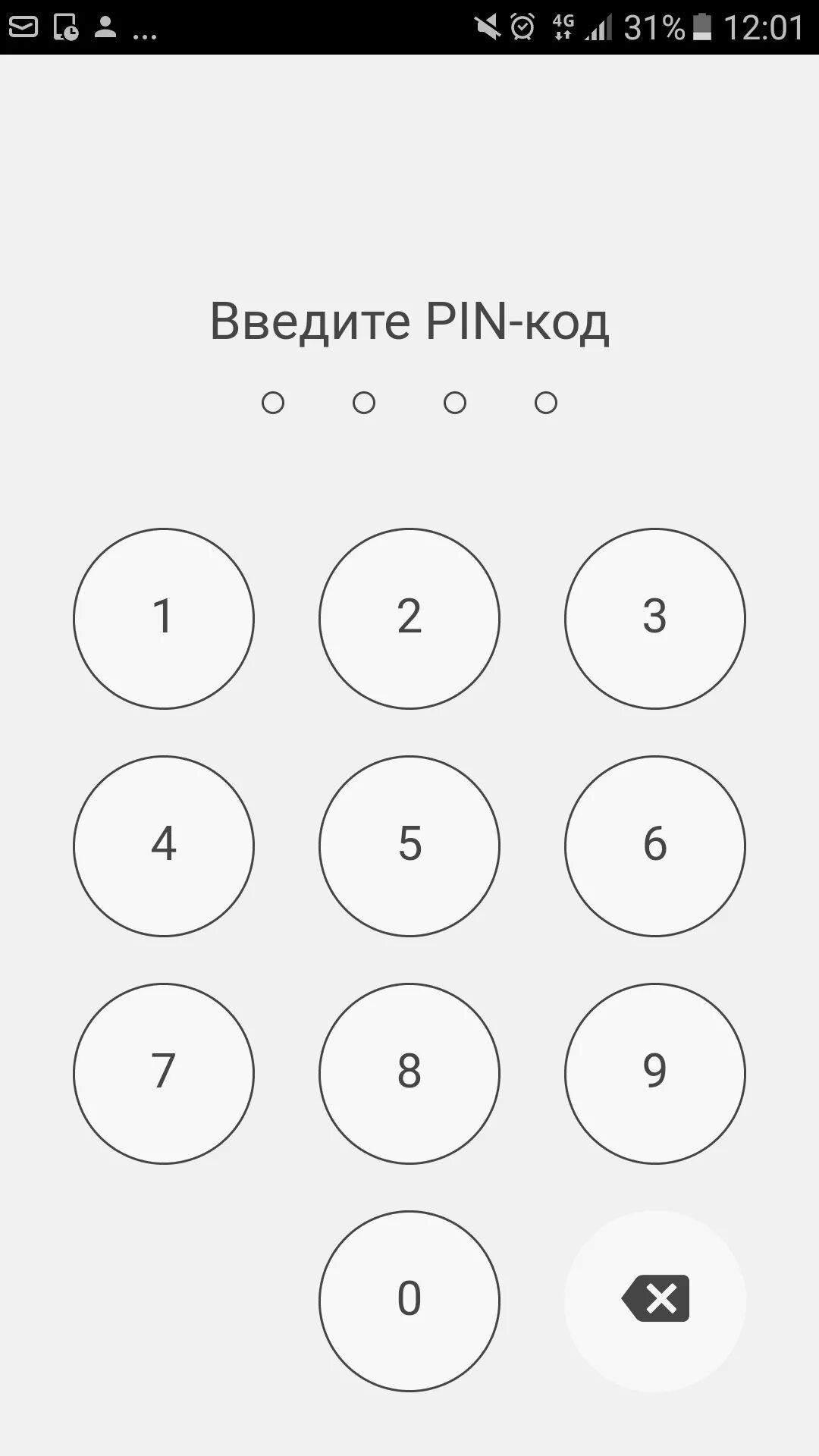Enter digit 2 on the keypad
This screenshot has width=819, height=1456.
tap(409, 619)
